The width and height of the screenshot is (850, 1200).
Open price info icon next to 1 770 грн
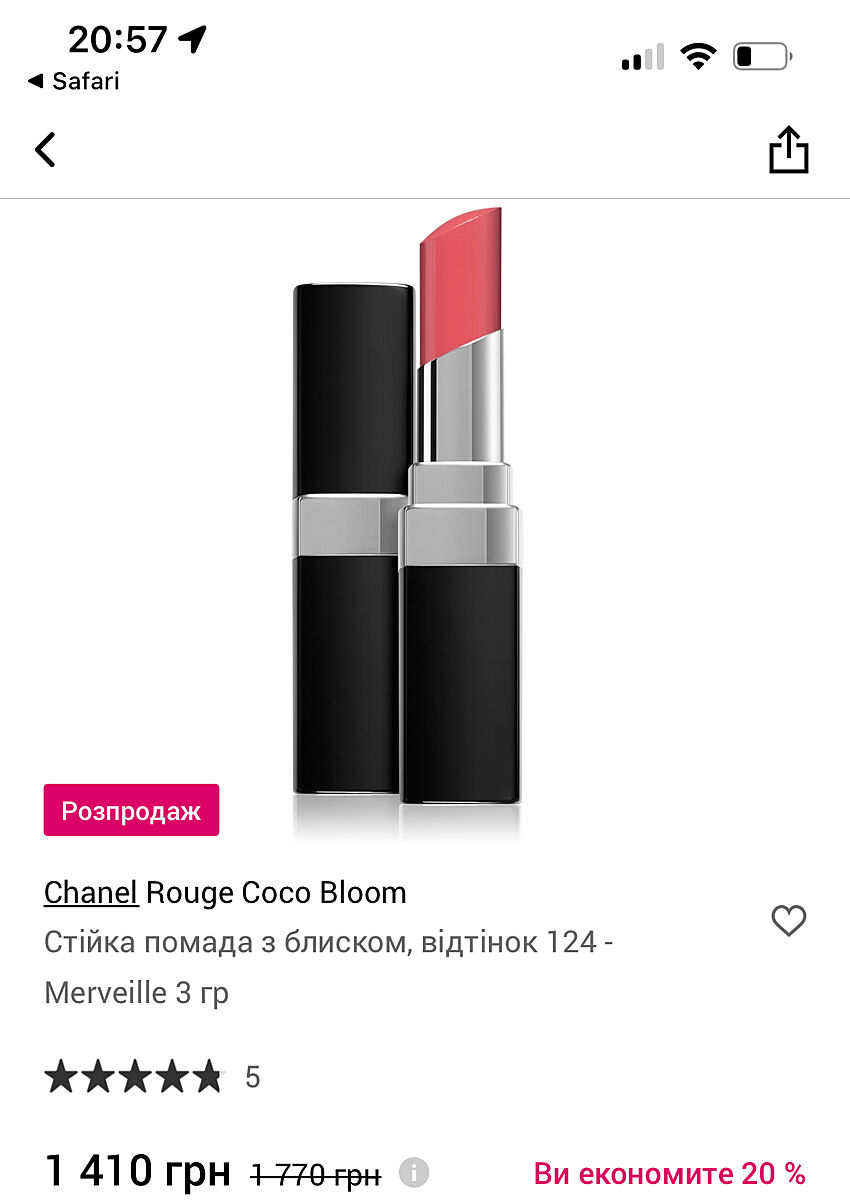pyautogui.click(x=414, y=1172)
